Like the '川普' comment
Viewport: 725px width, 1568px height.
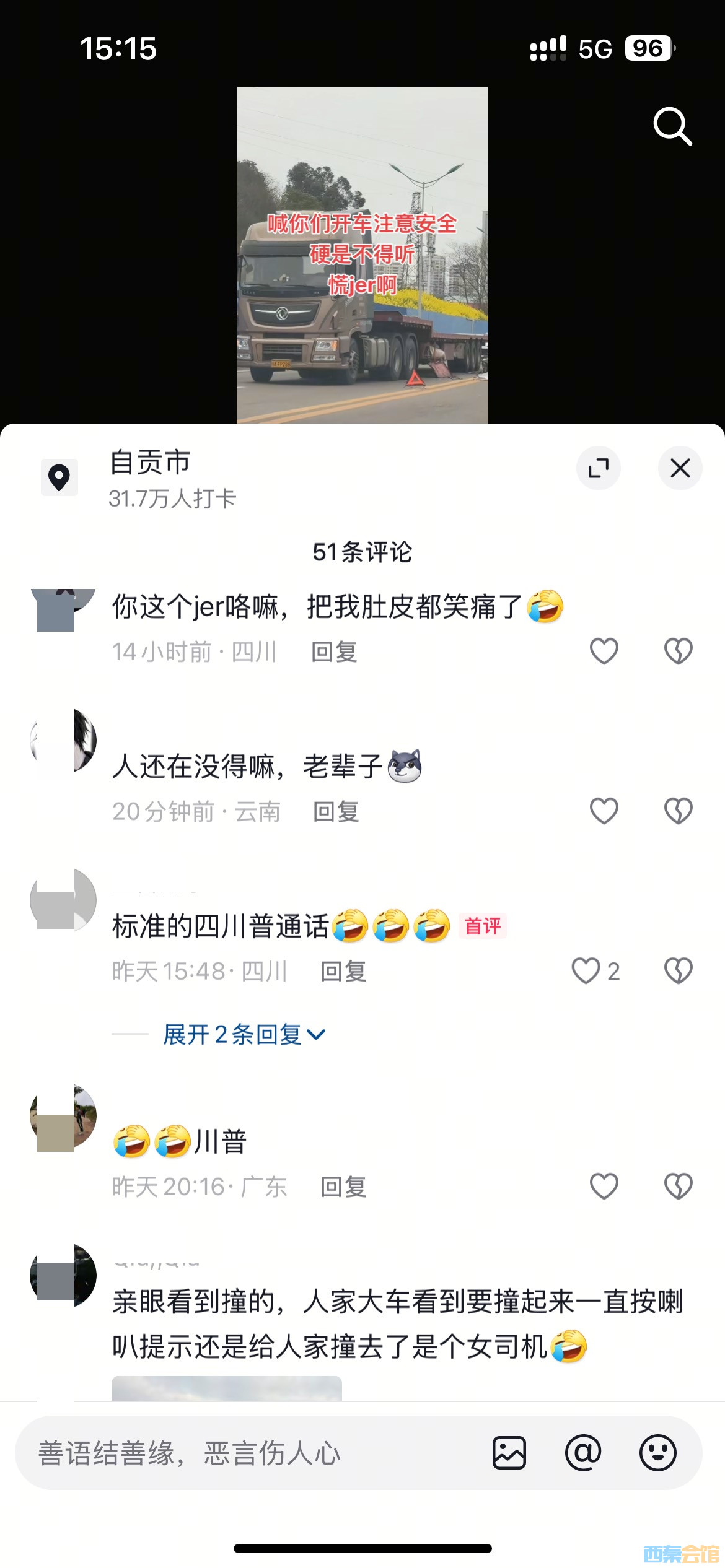[x=604, y=1187]
